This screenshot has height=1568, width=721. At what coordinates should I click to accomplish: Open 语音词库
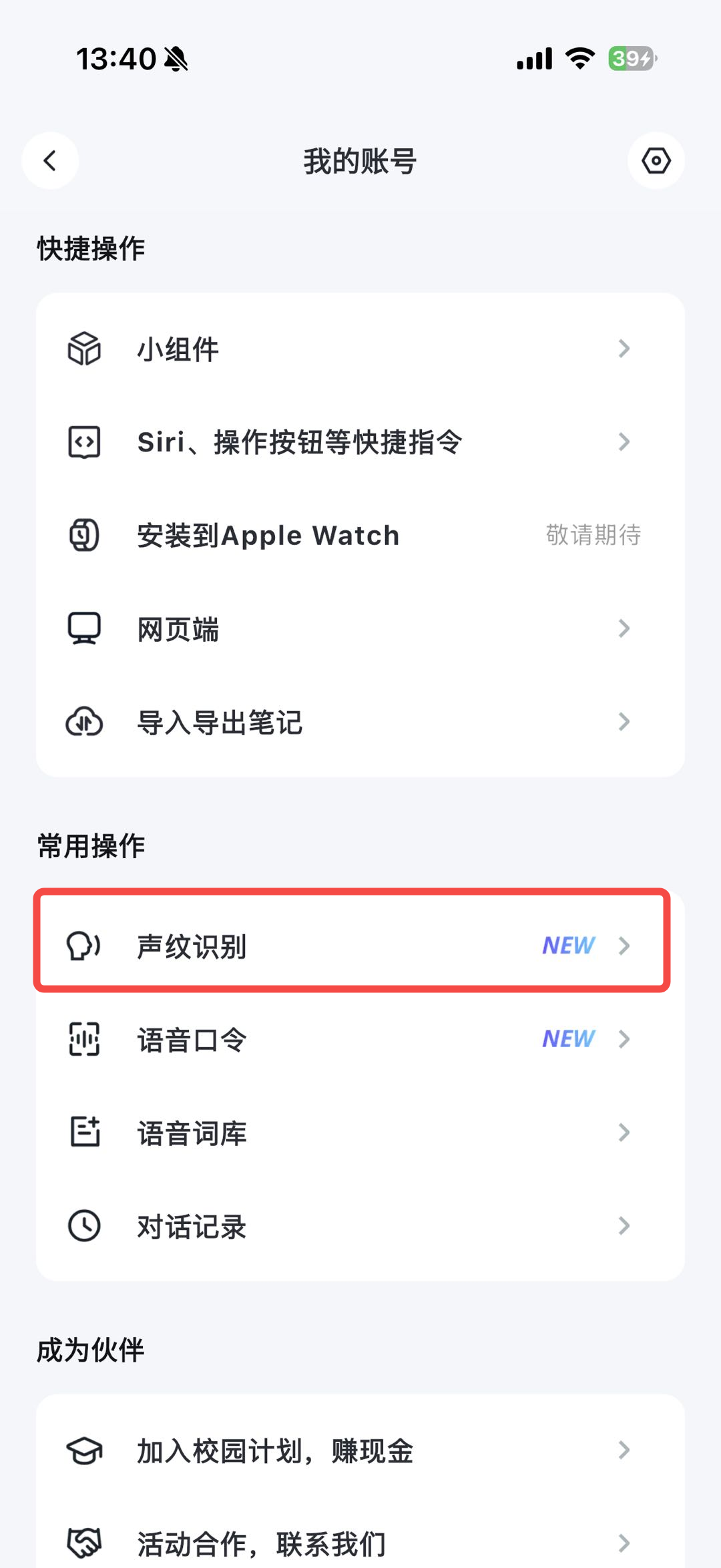[x=360, y=1133]
